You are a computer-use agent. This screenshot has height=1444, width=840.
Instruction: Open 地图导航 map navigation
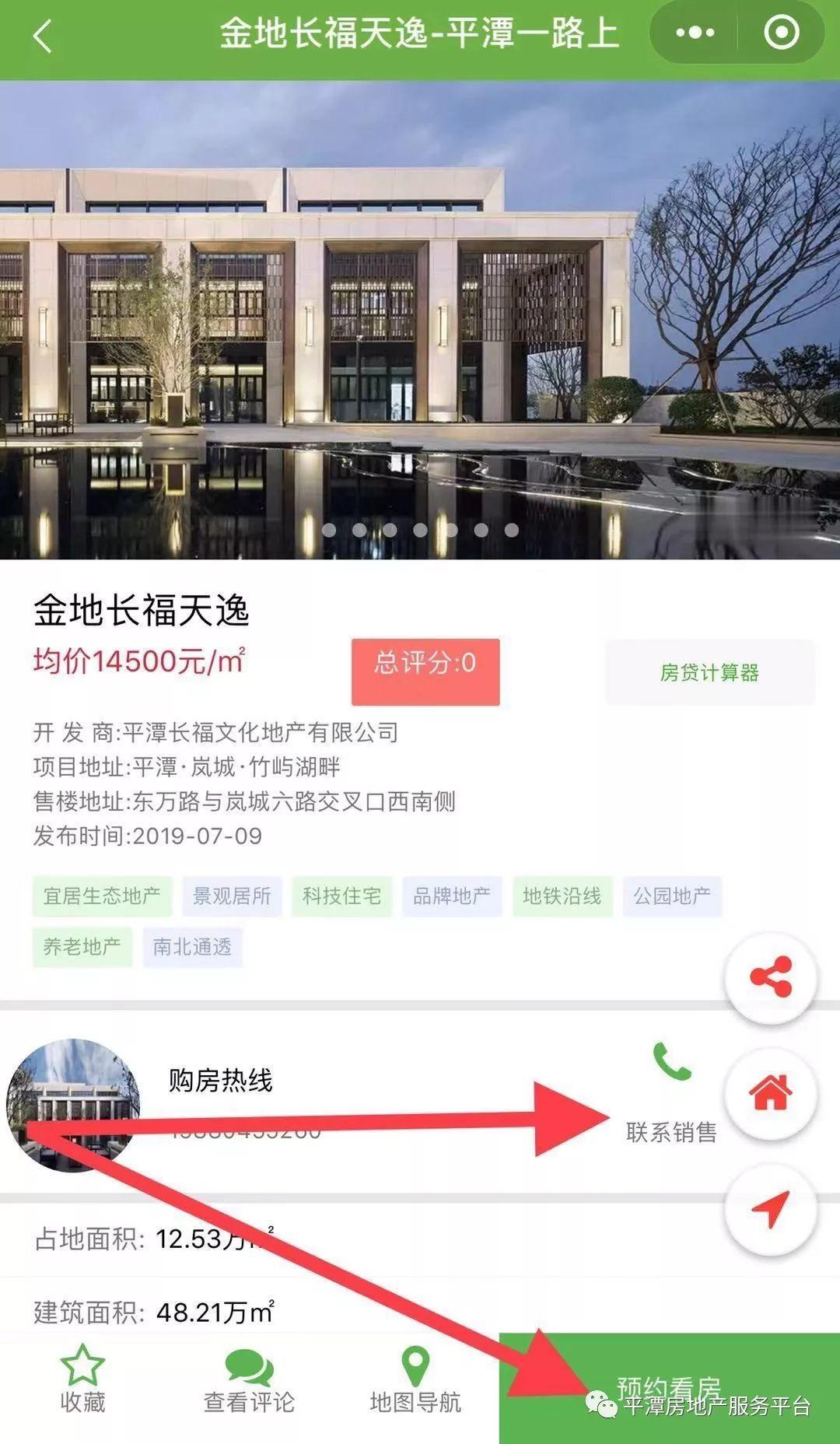(415, 1380)
